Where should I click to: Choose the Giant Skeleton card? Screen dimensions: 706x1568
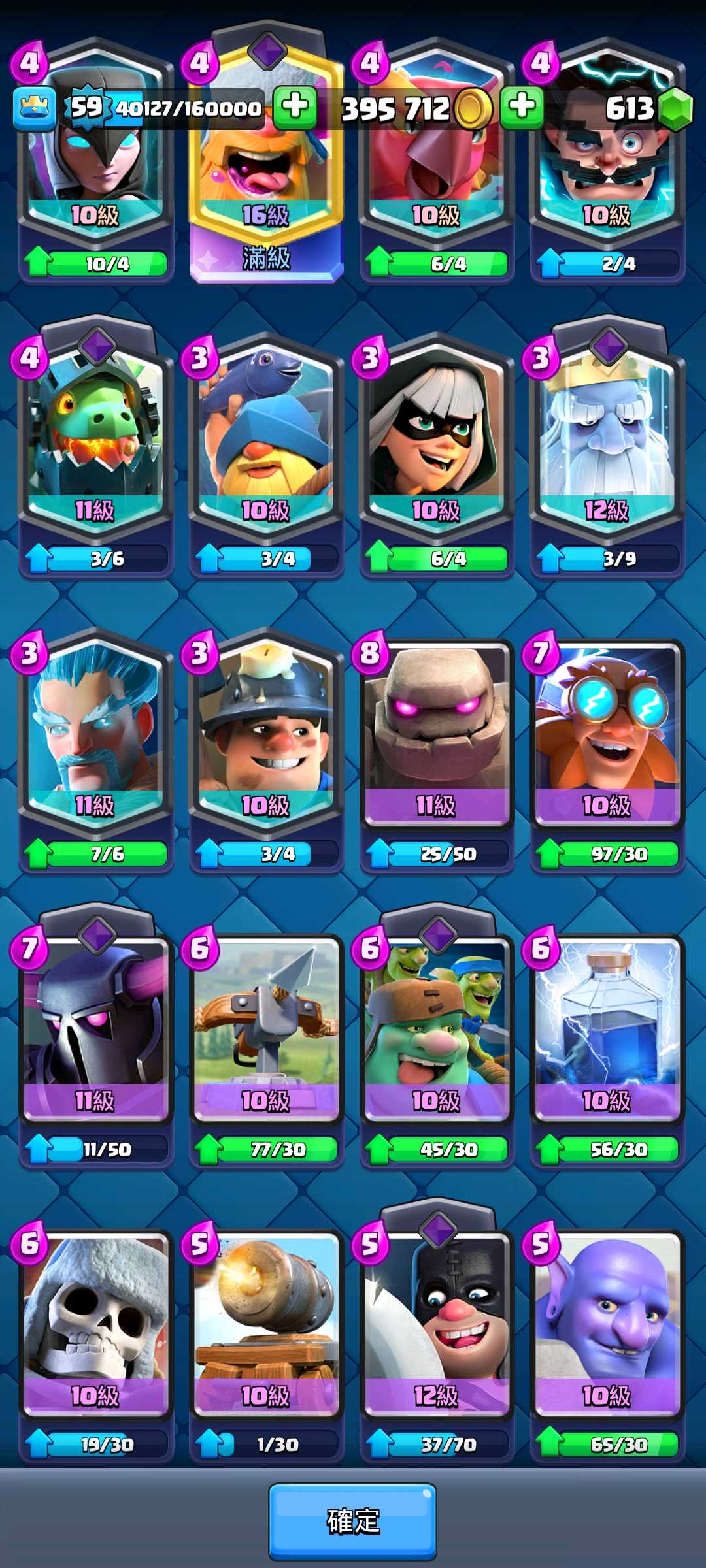click(x=96, y=1345)
